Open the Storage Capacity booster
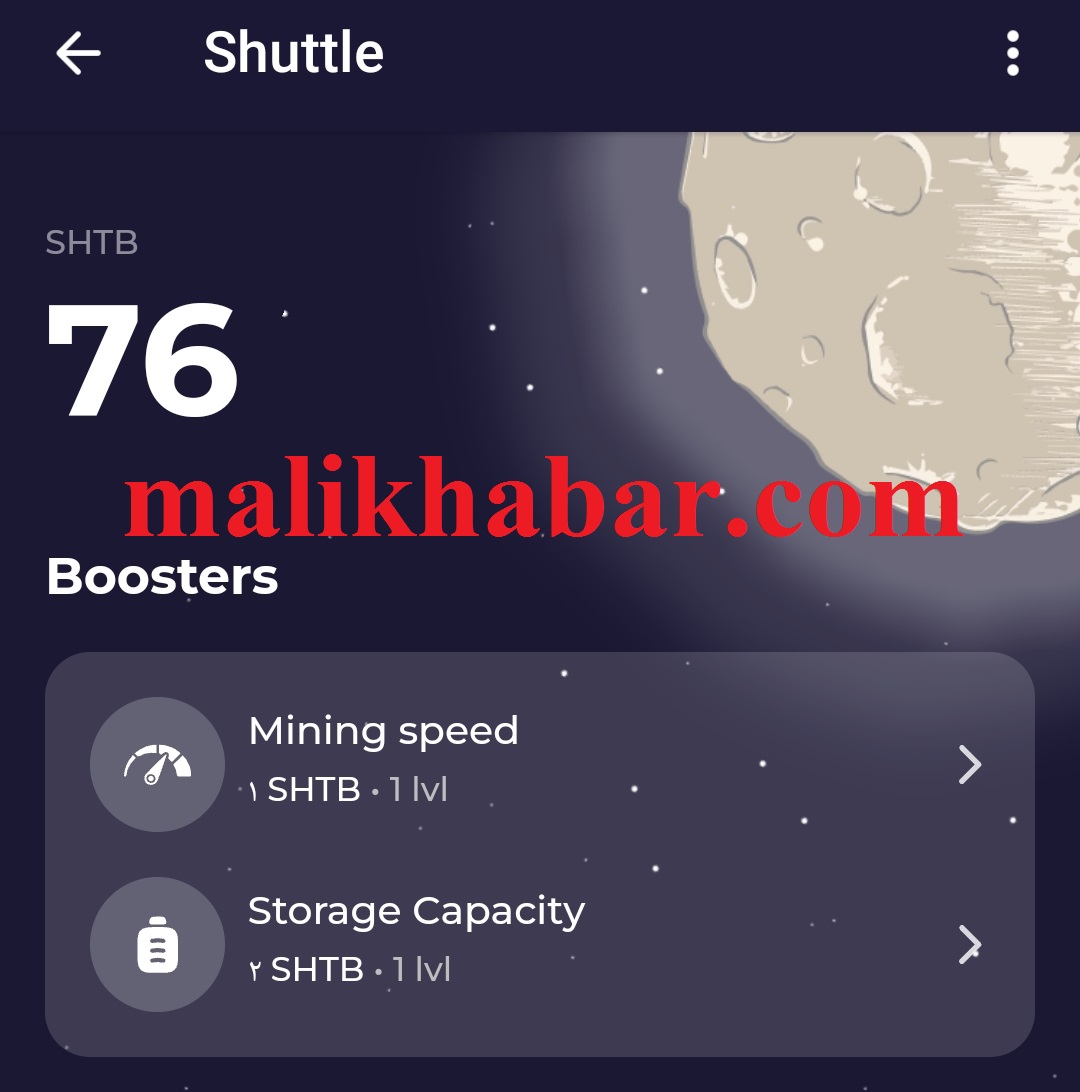 point(540,944)
